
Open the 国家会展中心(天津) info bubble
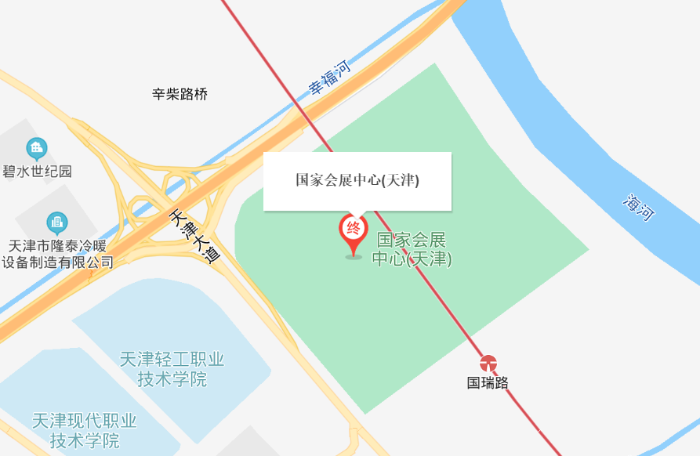[x=357, y=181]
